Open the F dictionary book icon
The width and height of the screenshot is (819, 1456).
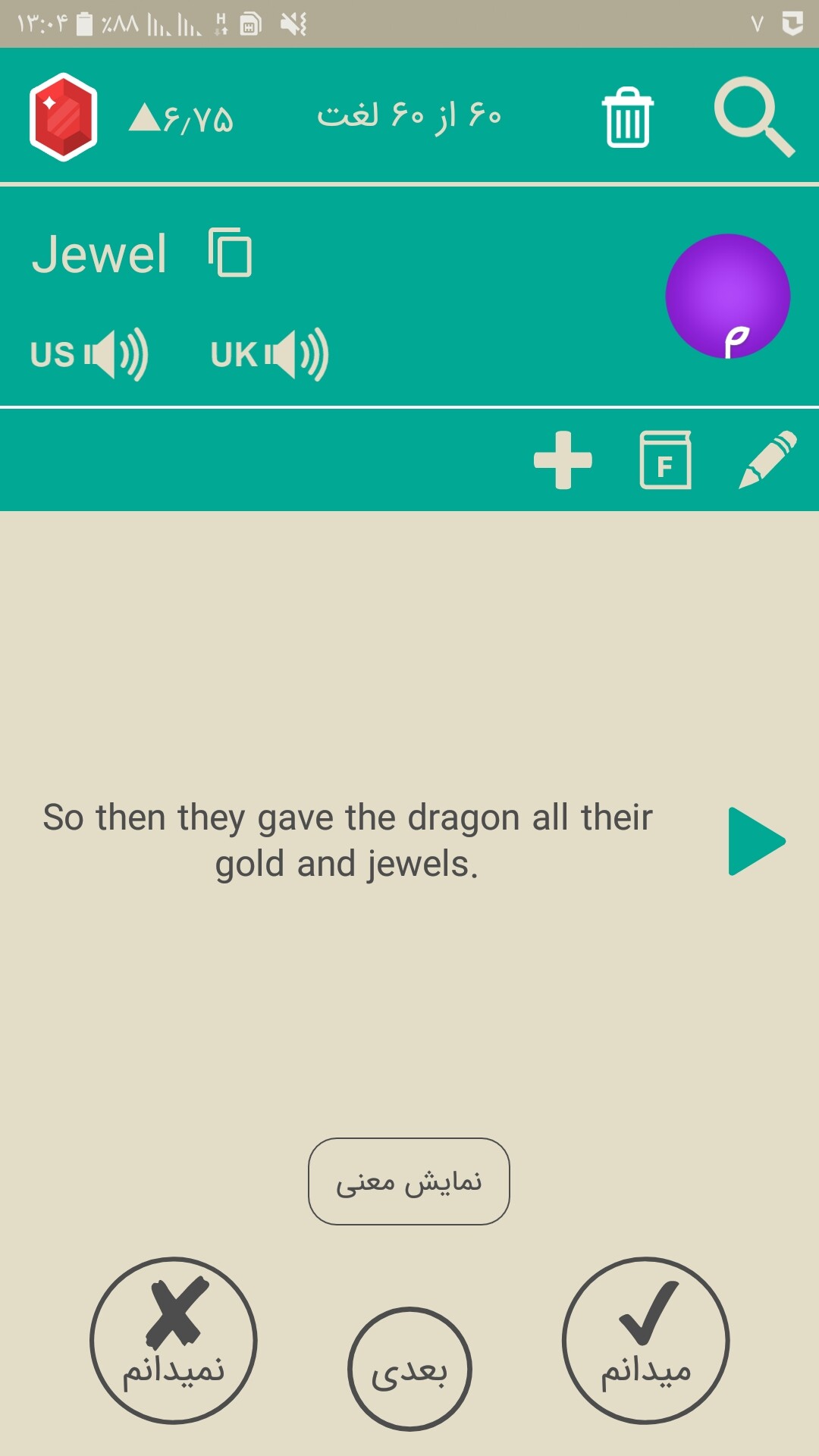click(x=665, y=460)
